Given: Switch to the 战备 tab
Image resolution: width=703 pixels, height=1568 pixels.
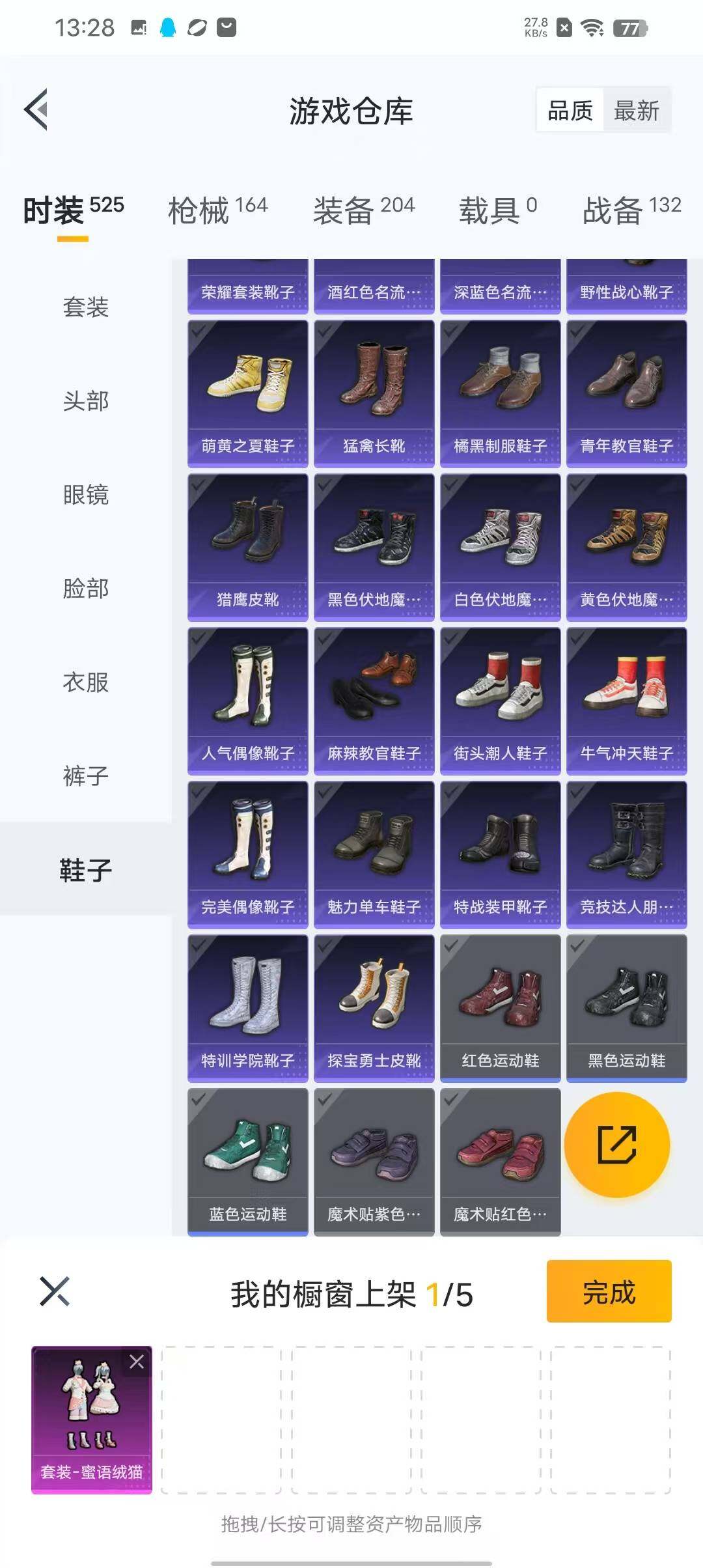Looking at the screenshot, I should coord(631,210).
